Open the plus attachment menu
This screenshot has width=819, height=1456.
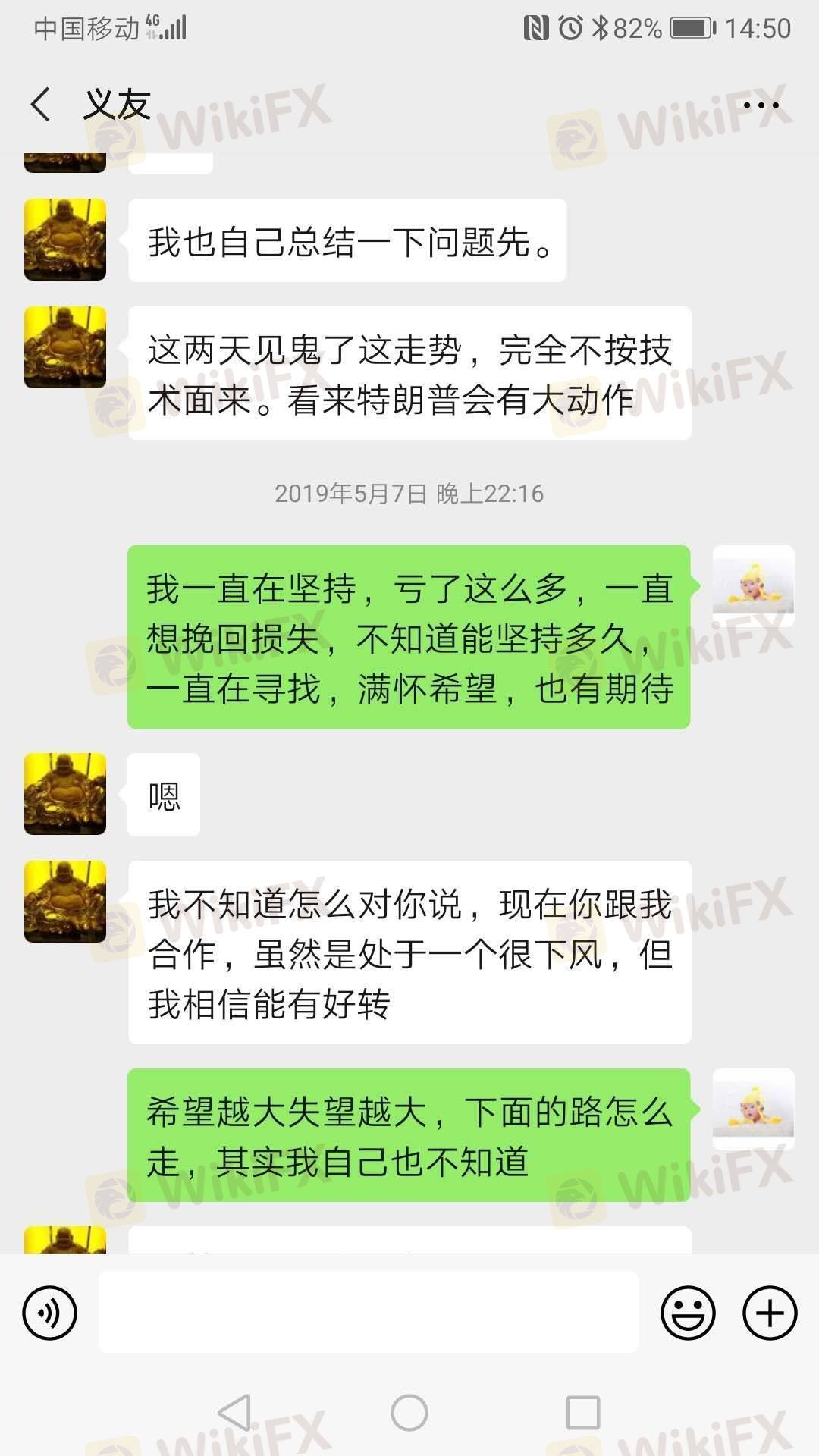770,1313
